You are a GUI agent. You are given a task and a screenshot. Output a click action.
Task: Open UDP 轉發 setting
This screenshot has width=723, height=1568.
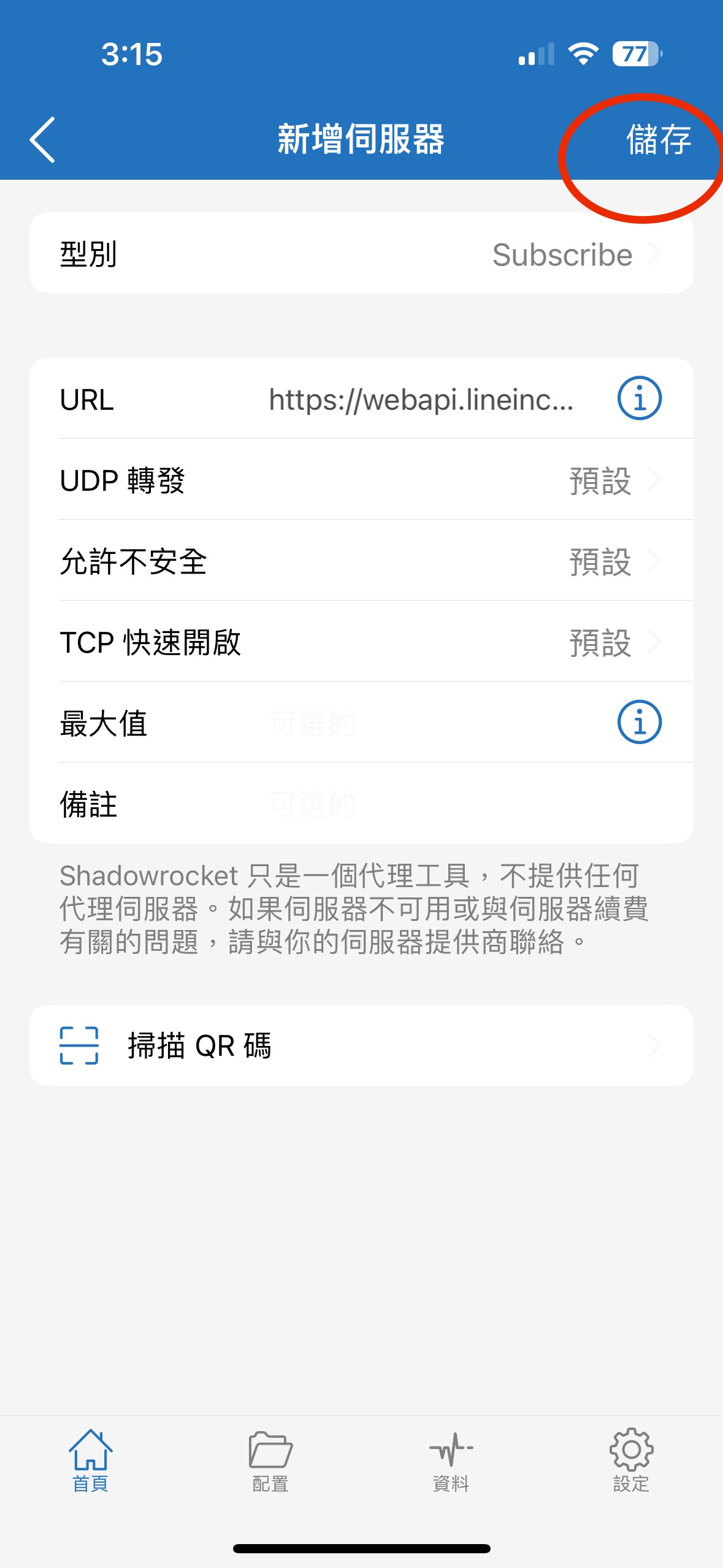(361, 480)
